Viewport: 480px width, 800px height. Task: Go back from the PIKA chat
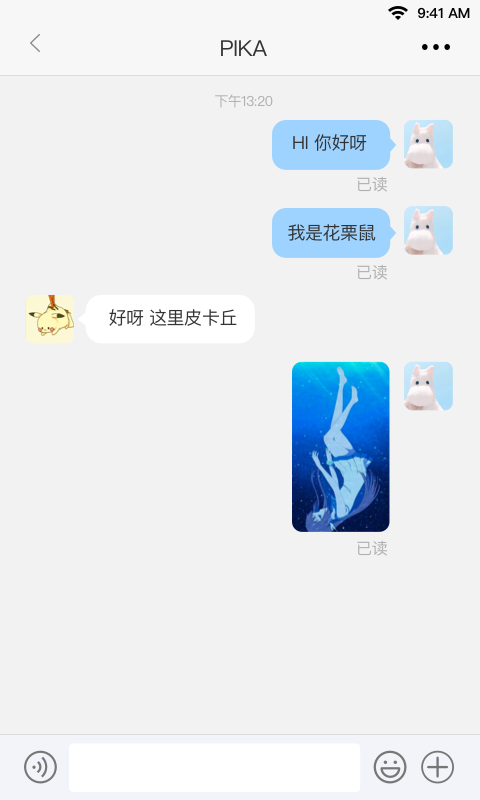[35, 44]
